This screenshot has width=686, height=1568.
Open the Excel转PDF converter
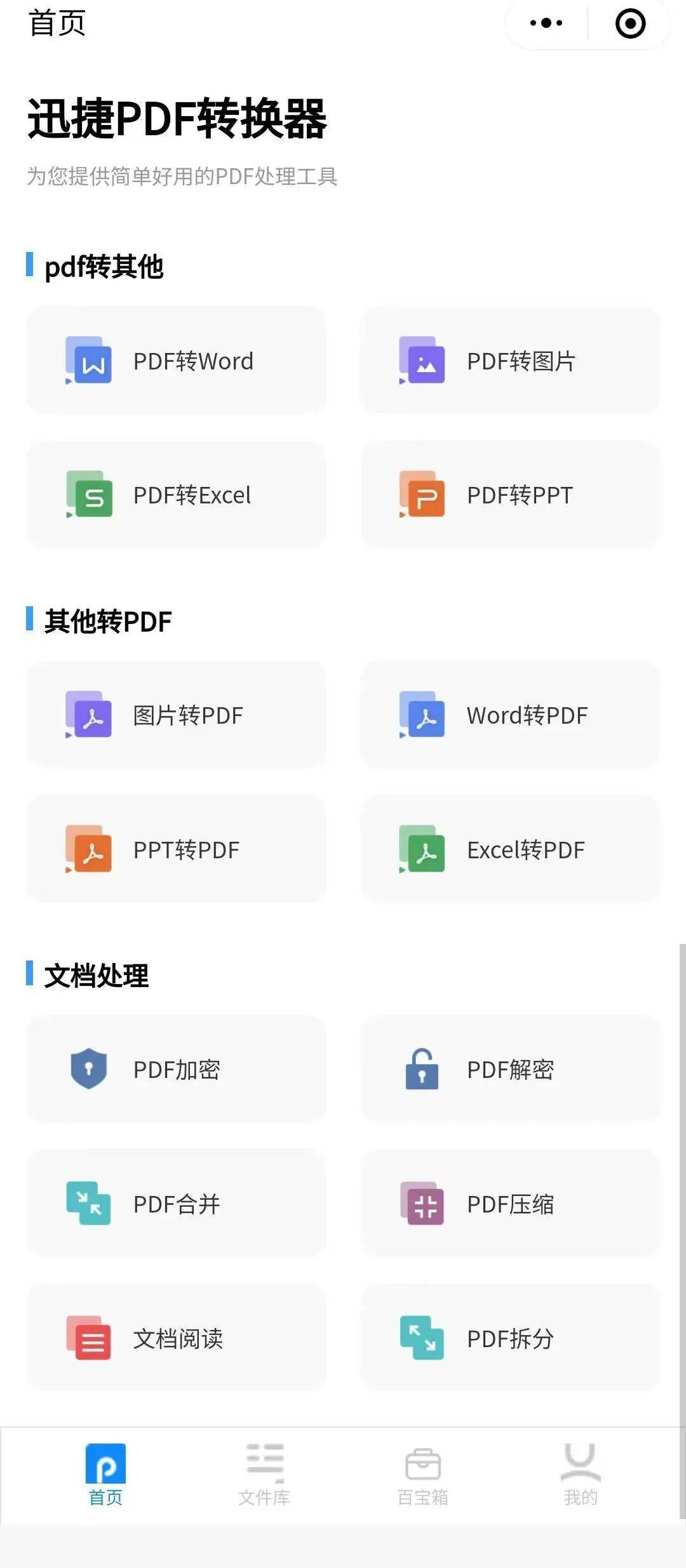pos(510,849)
